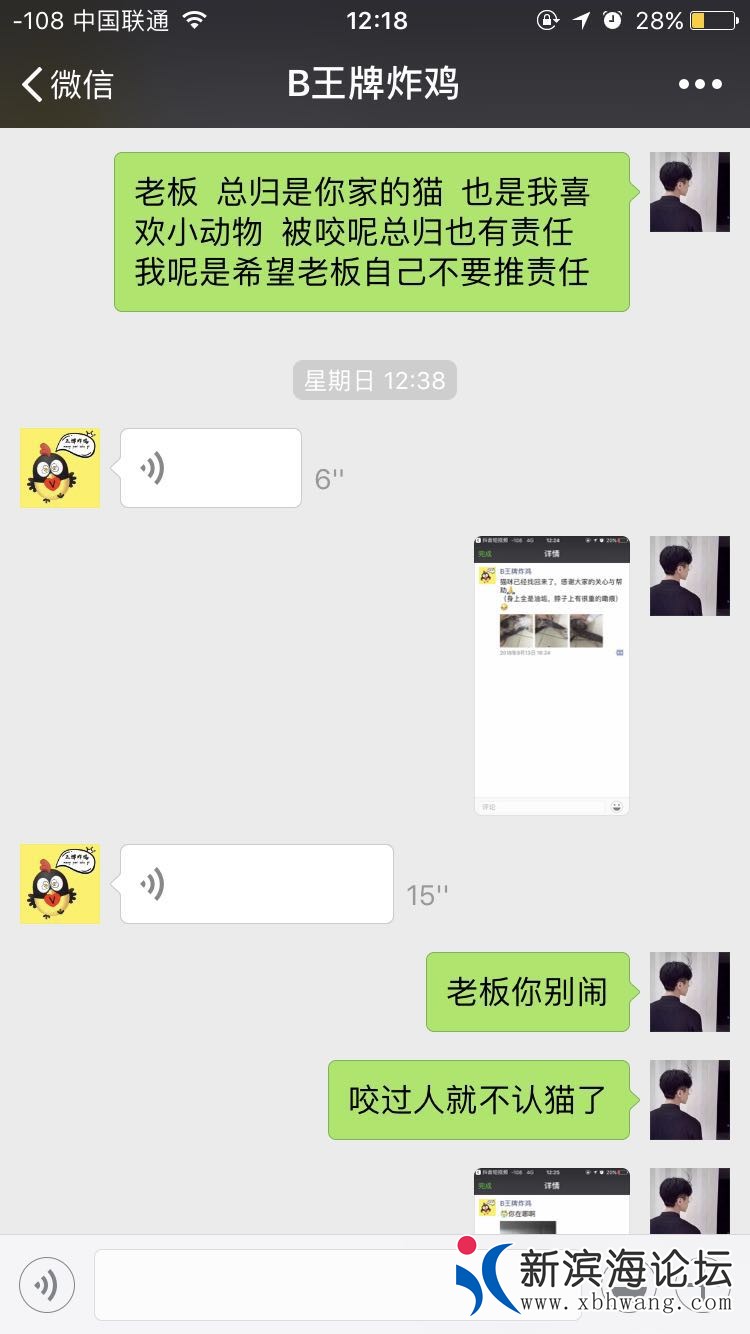Open your avatar beside the 老板你别闹 message
750x1334 pixels.
pos(690,992)
